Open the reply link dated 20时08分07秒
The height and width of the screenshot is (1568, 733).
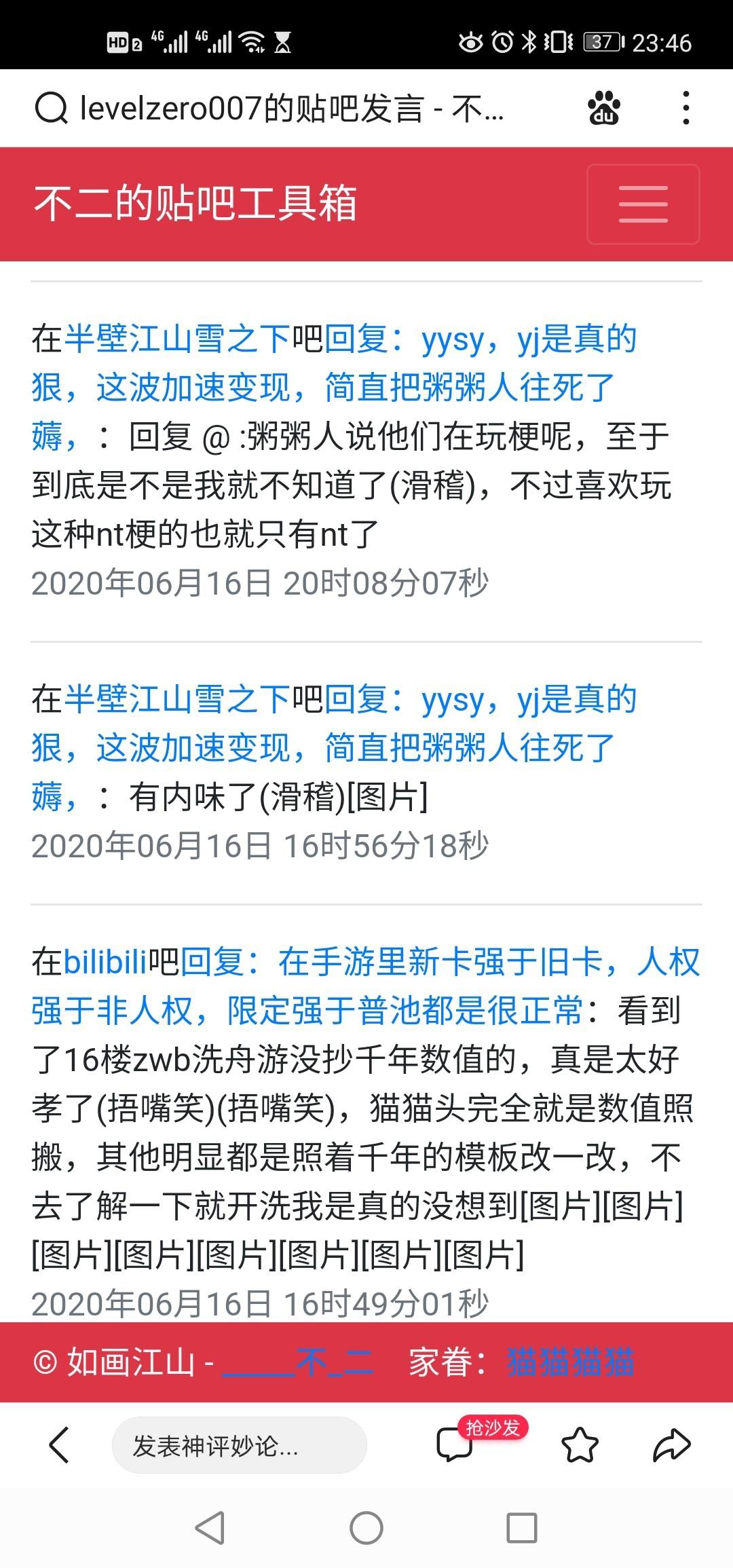click(335, 388)
